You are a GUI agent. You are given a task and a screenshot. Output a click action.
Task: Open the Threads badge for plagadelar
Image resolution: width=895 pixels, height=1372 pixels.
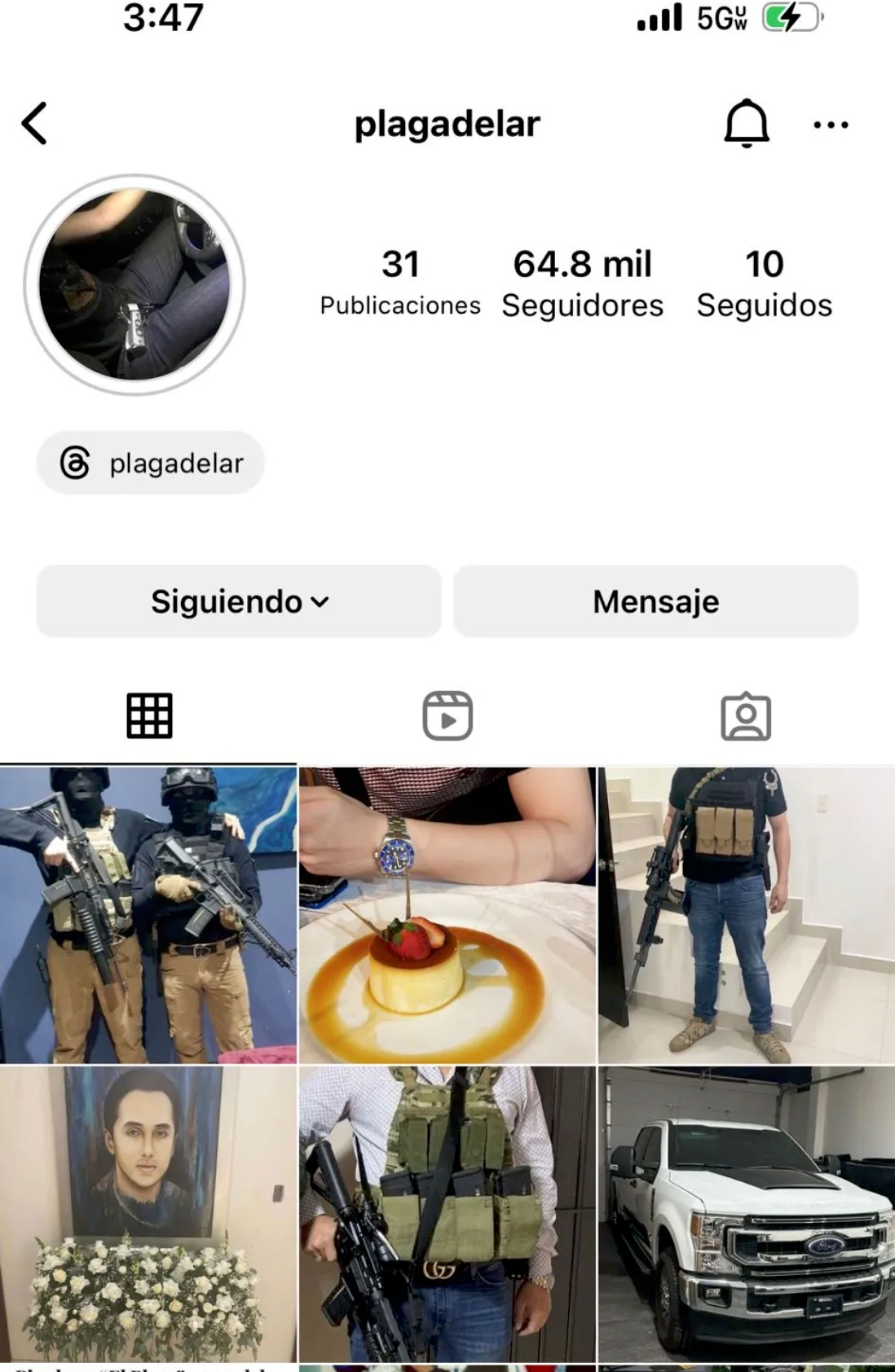151,462
